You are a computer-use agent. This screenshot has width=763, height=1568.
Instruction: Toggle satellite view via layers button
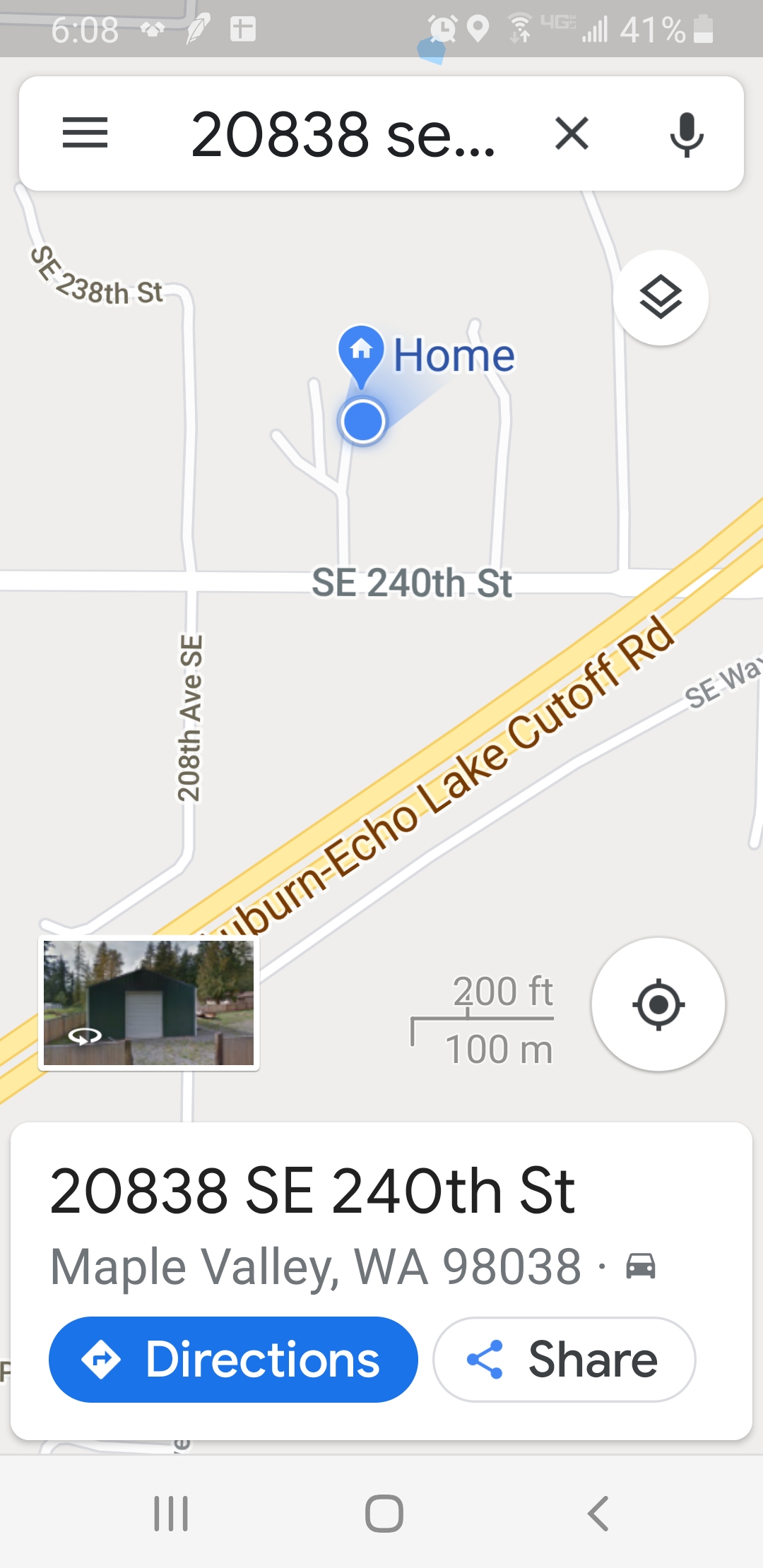tap(659, 298)
